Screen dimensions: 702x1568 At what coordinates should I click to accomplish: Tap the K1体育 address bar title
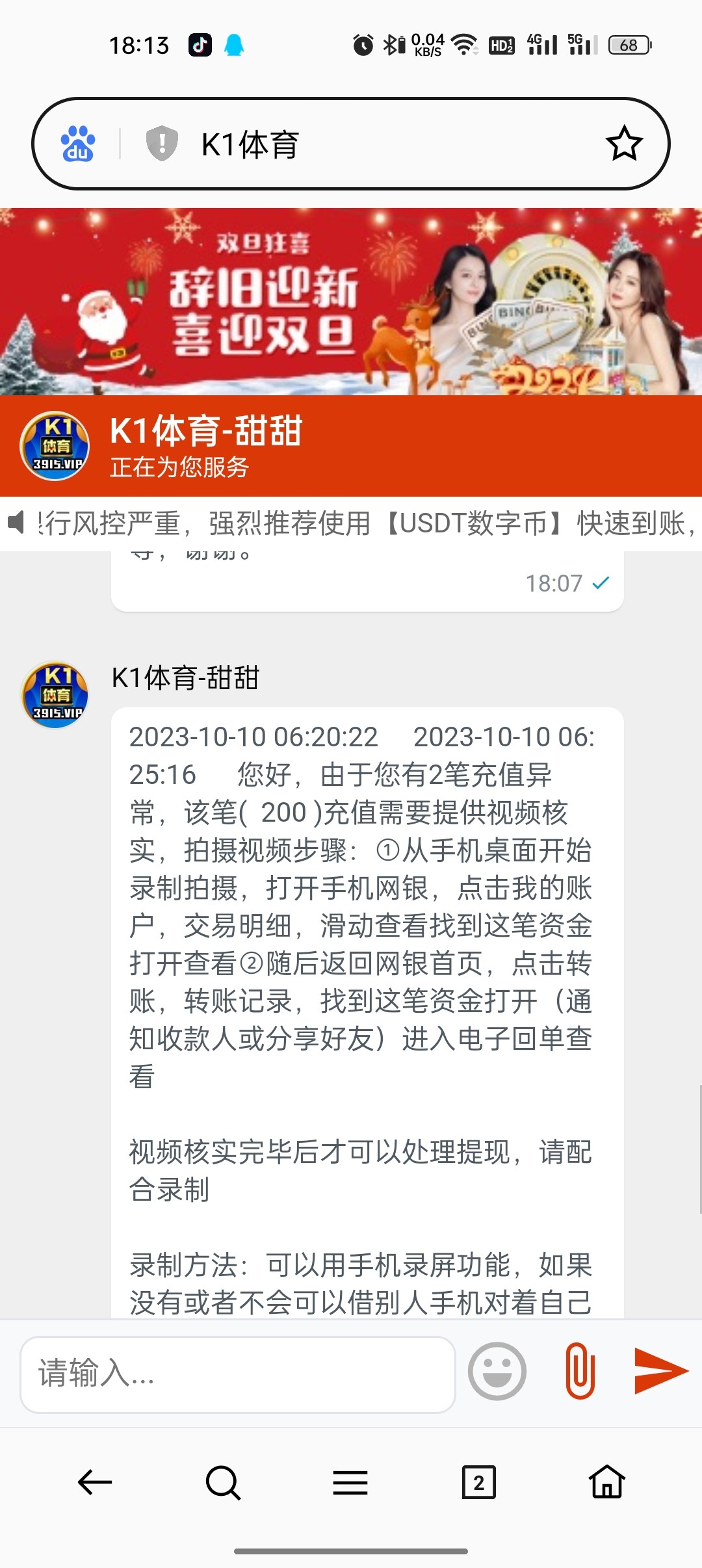tap(250, 144)
